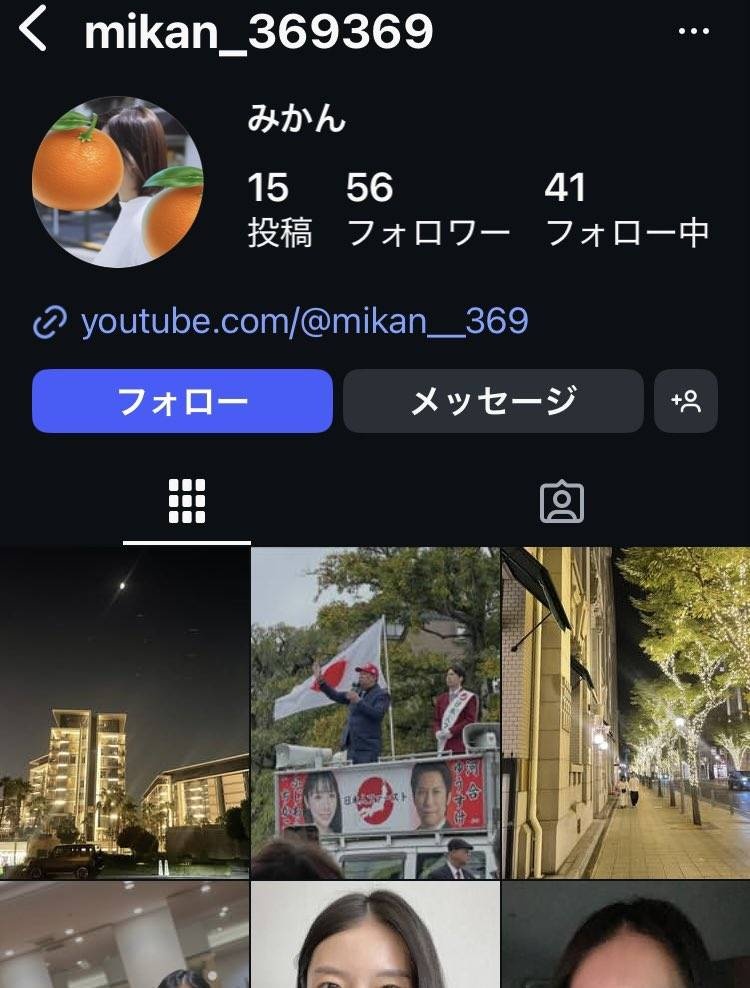Open the フォロワー followers list
The image size is (750, 988).
point(428,209)
